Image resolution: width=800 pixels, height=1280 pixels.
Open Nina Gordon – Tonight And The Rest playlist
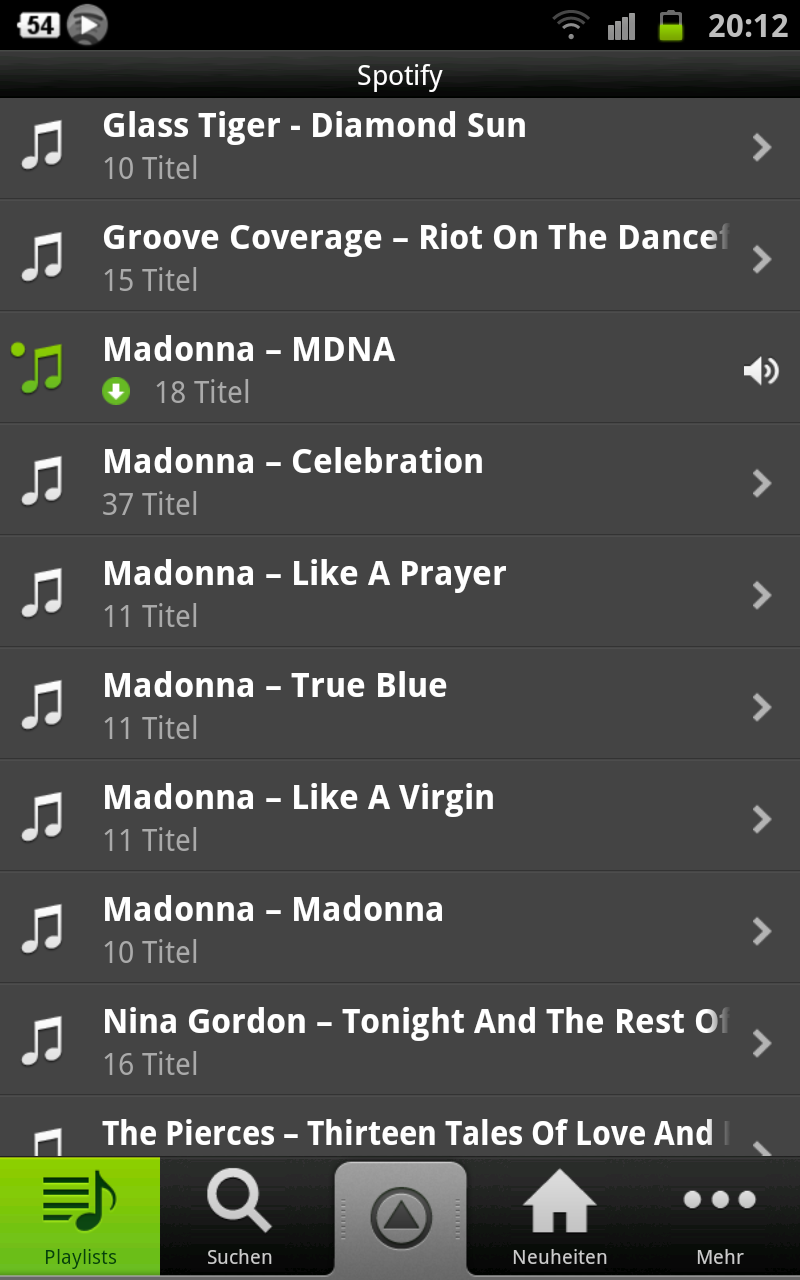point(400,1042)
